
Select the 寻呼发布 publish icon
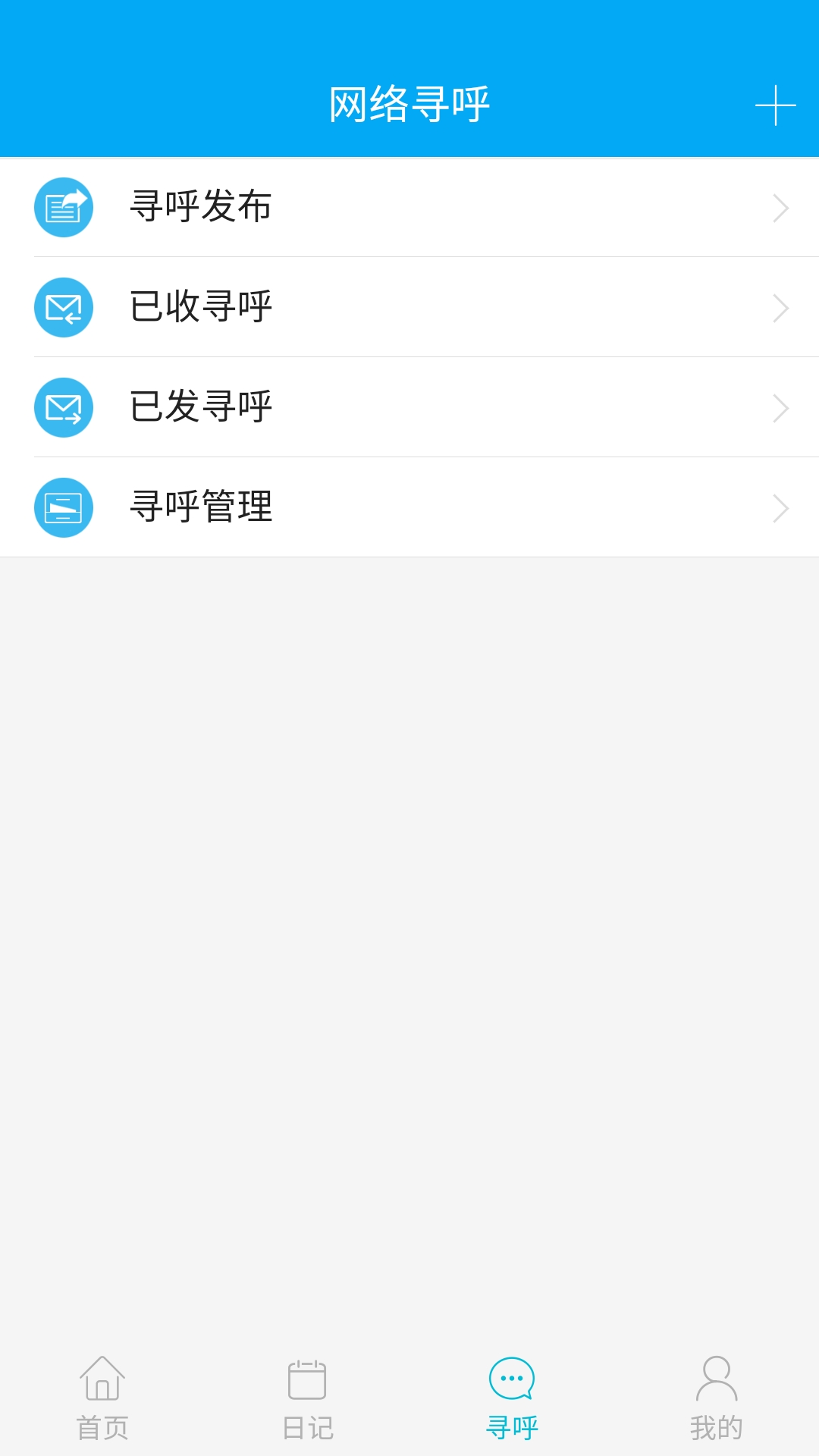click(63, 206)
